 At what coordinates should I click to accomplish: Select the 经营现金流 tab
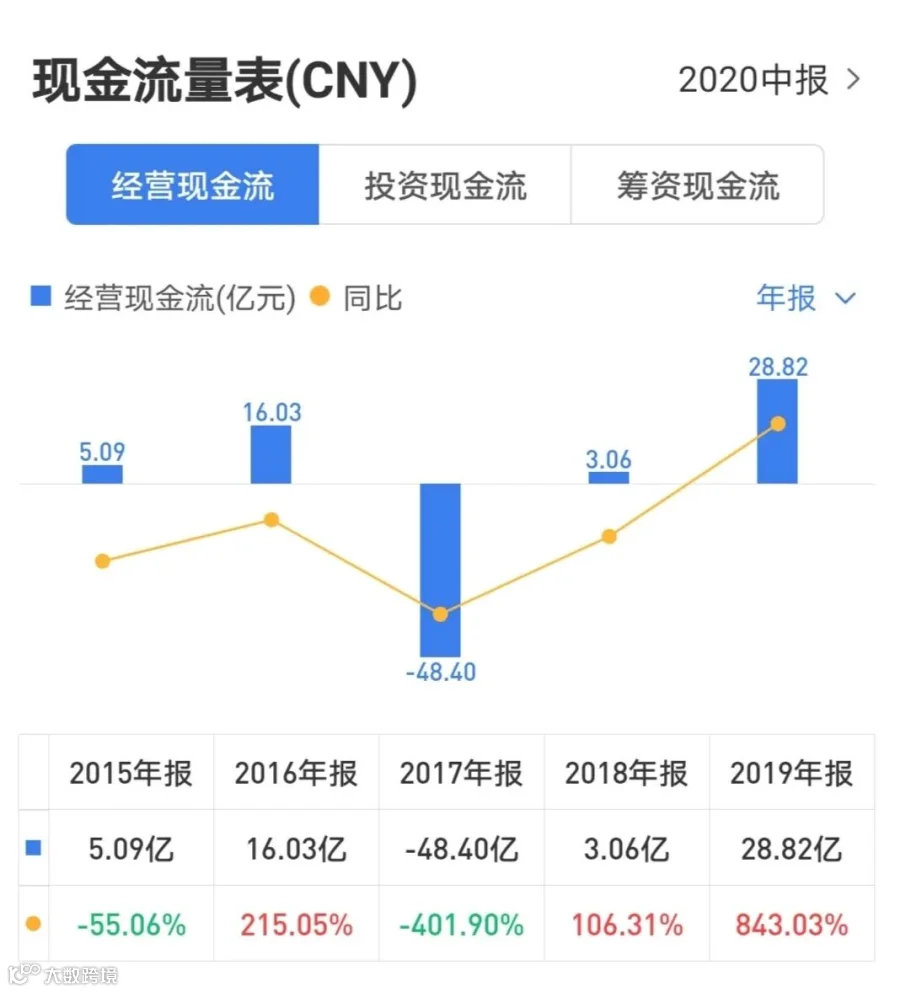tap(192, 185)
